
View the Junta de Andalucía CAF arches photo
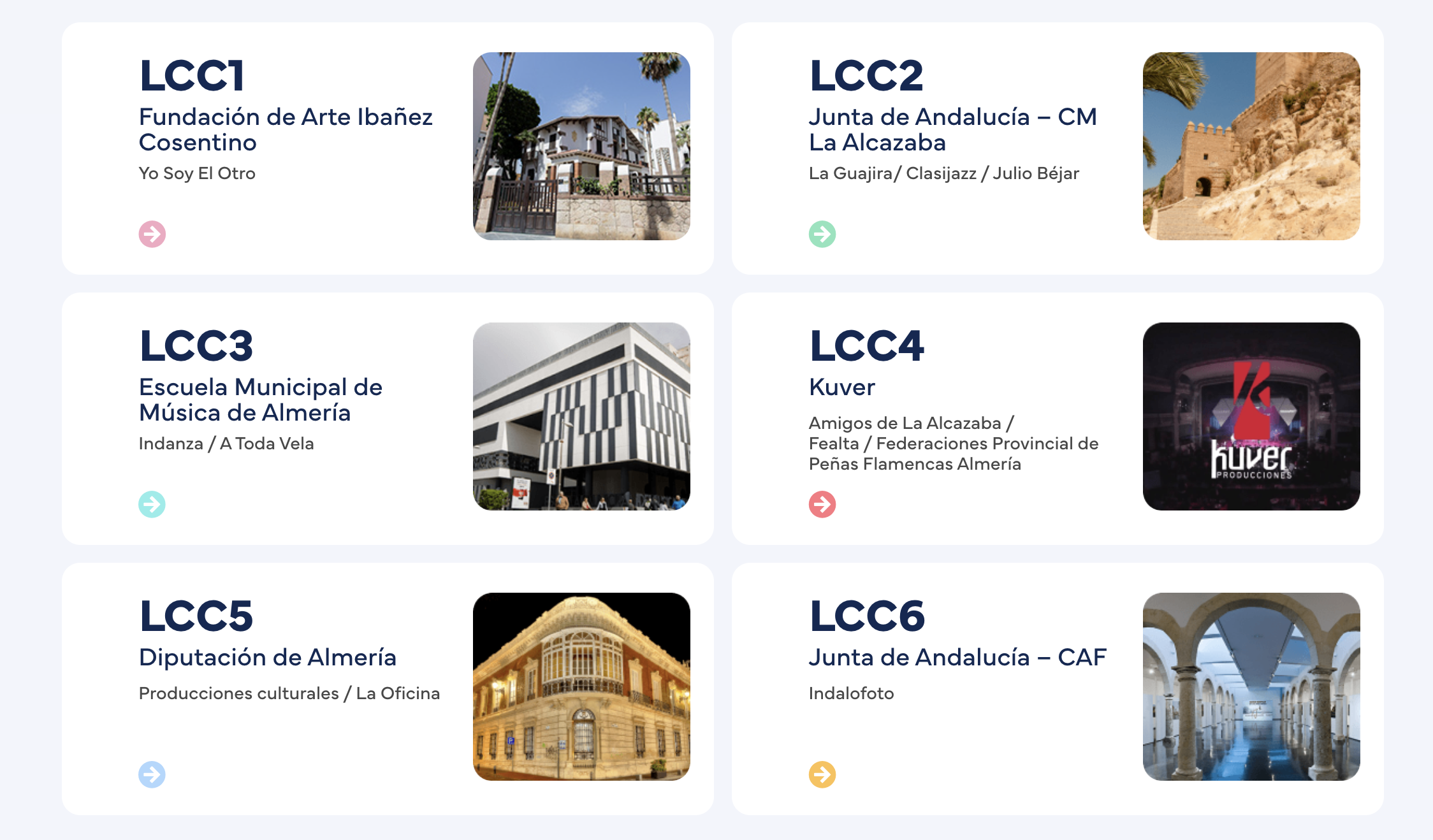click(1251, 686)
